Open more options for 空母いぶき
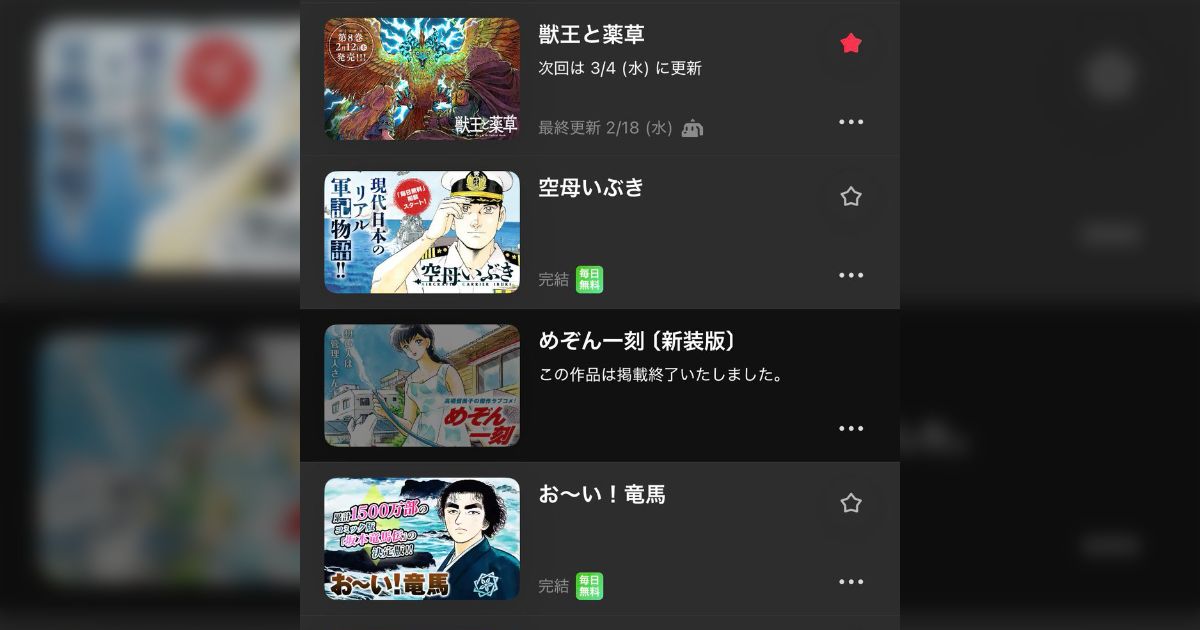Viewport: 1200px width, 630px height. click(x=851, y=275)
